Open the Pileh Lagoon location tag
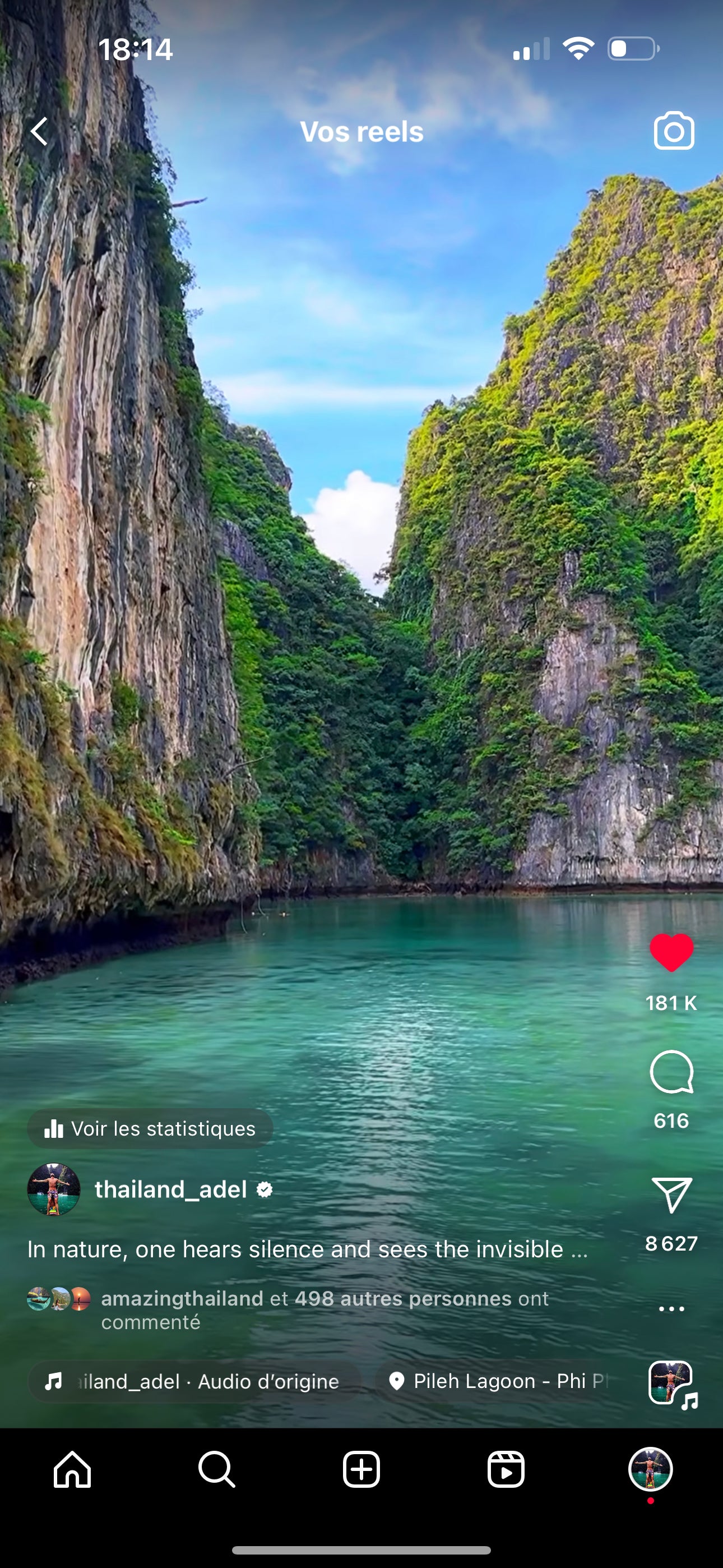The image size is (723, 1568). pos(499,1381)
